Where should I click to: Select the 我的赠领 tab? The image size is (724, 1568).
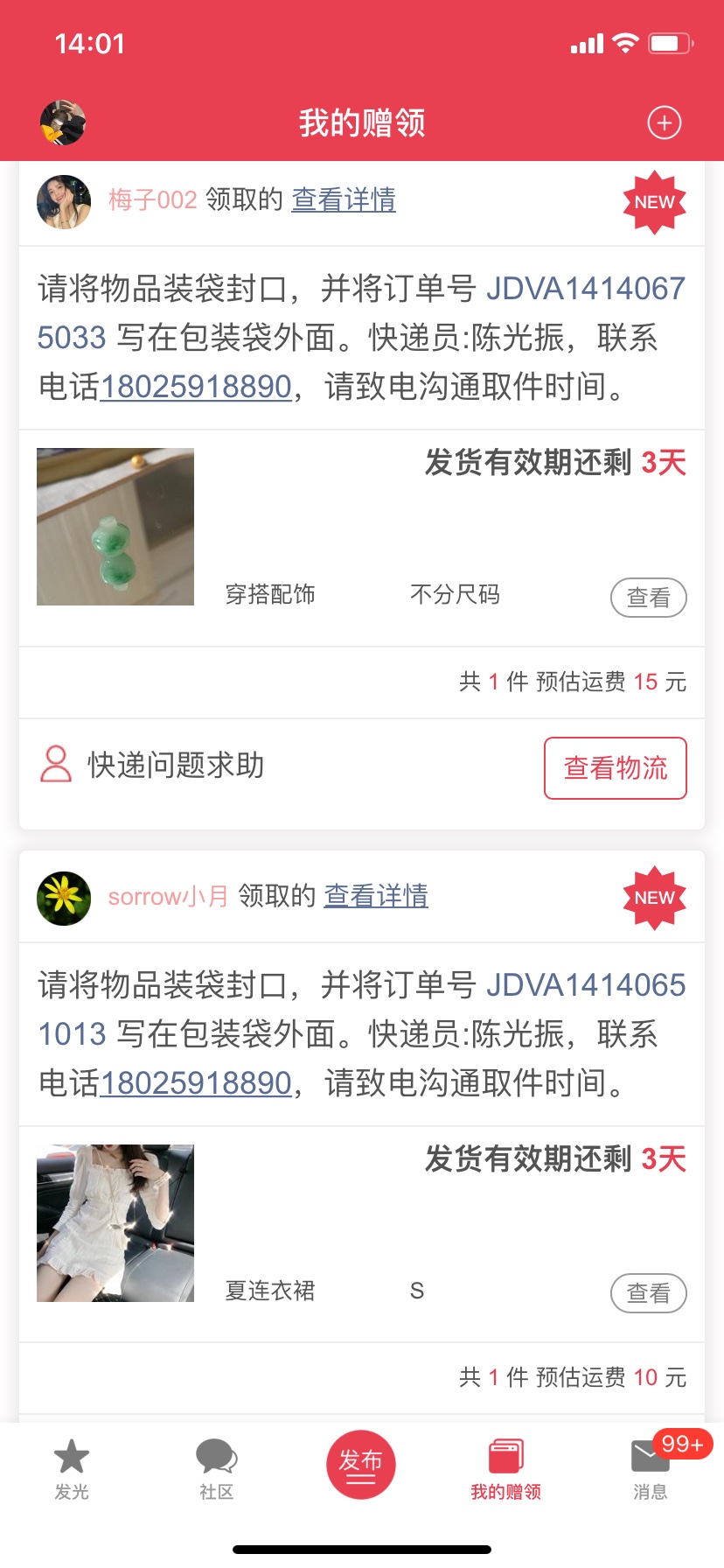coord(505,1470)
